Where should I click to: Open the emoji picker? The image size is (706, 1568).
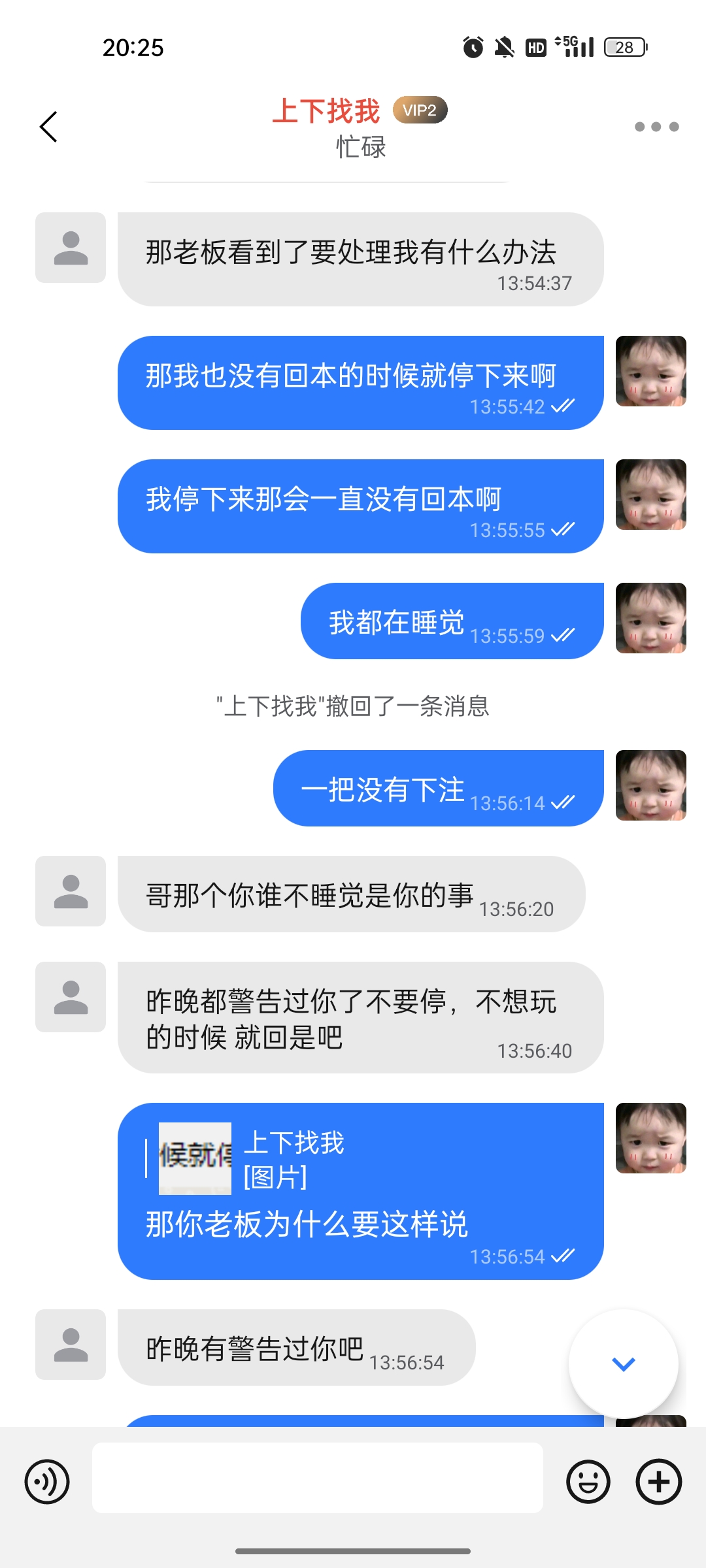(x=588, y=1481)
